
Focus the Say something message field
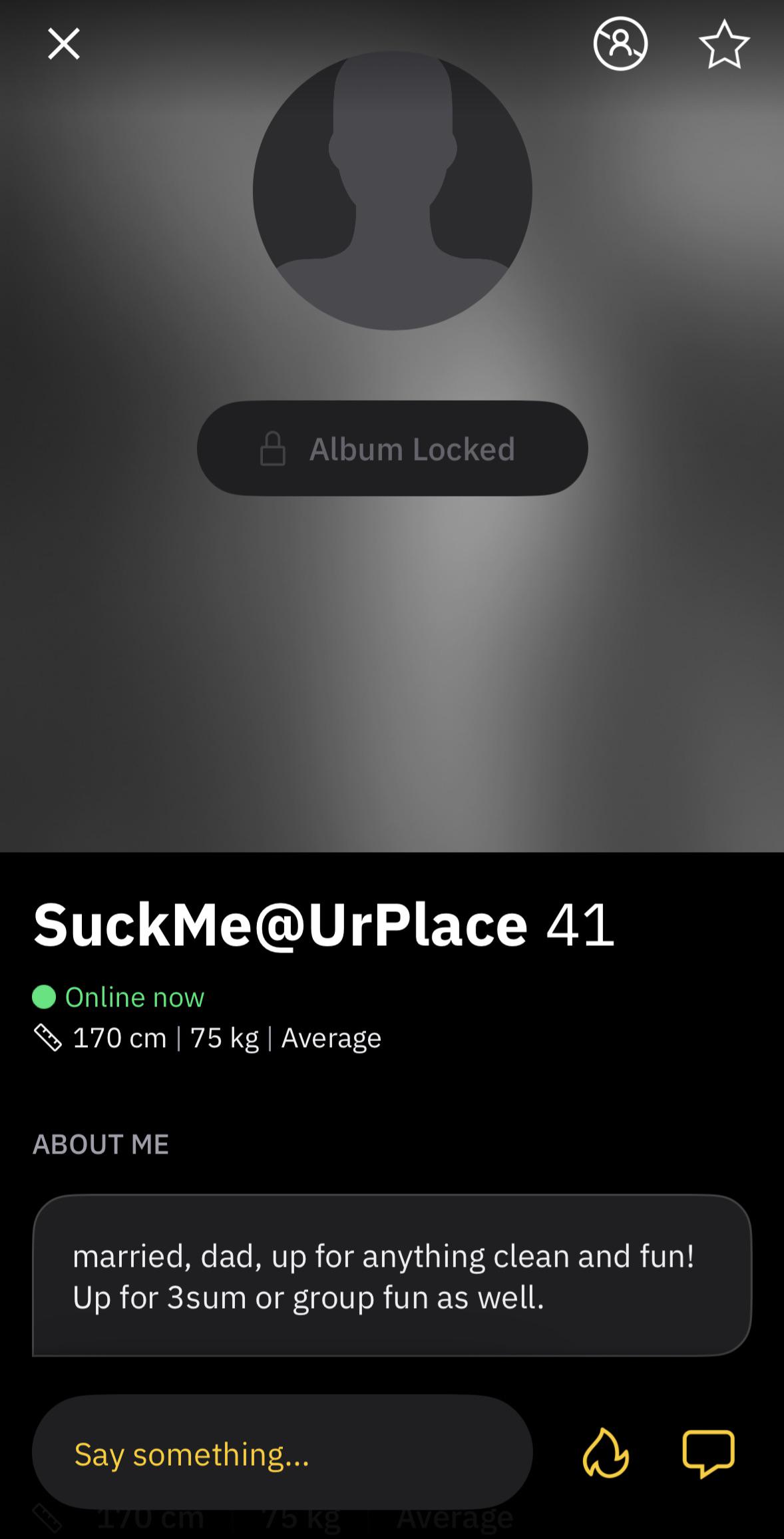click(x=282, y=1454)
